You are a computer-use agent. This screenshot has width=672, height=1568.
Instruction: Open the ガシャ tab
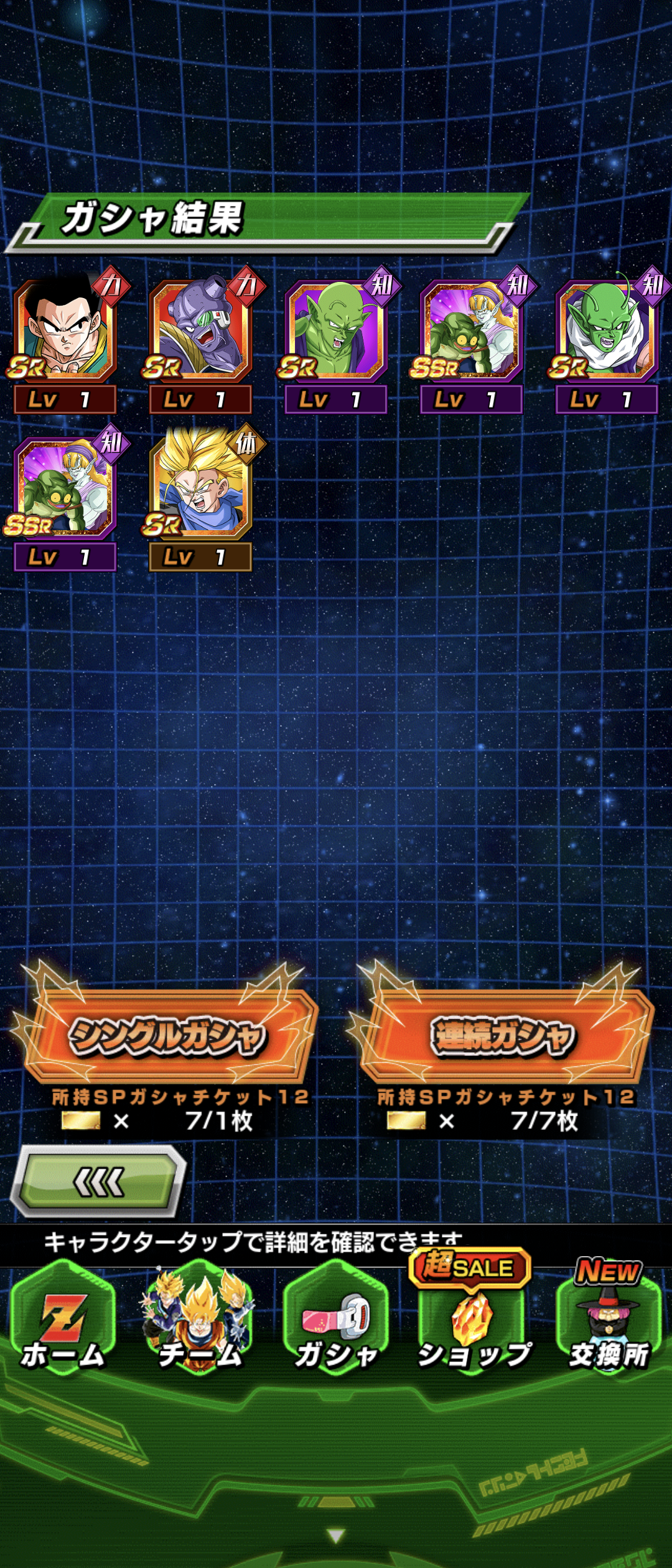click(x=336, y=1322)
